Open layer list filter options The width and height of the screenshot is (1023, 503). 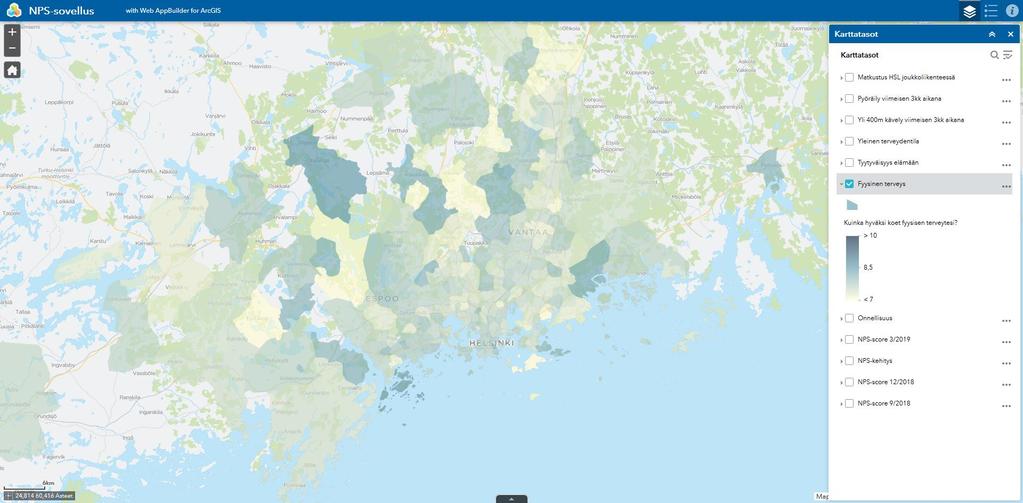(x=1008, y=55)
